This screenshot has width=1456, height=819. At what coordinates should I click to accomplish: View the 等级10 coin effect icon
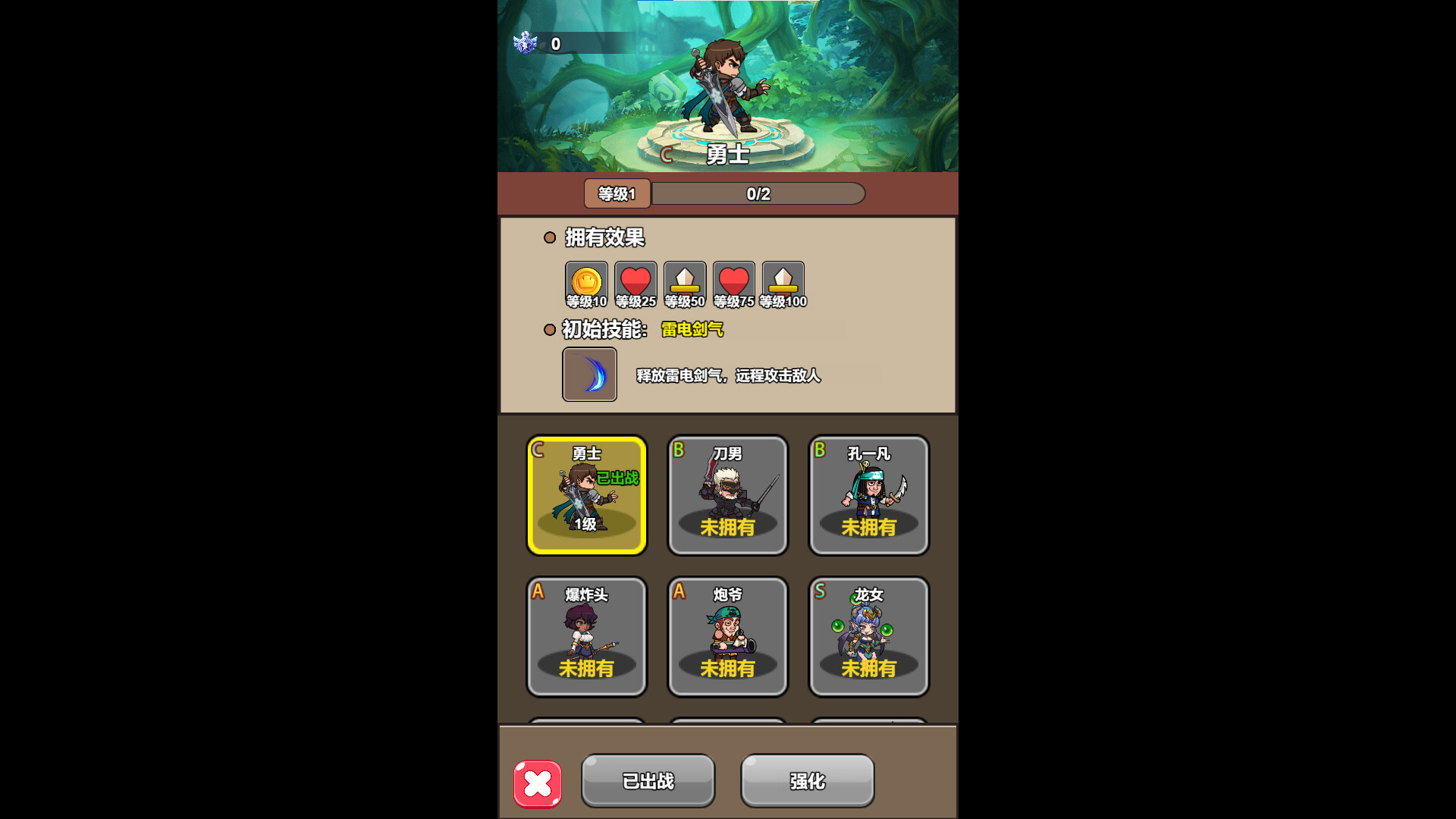586,284
